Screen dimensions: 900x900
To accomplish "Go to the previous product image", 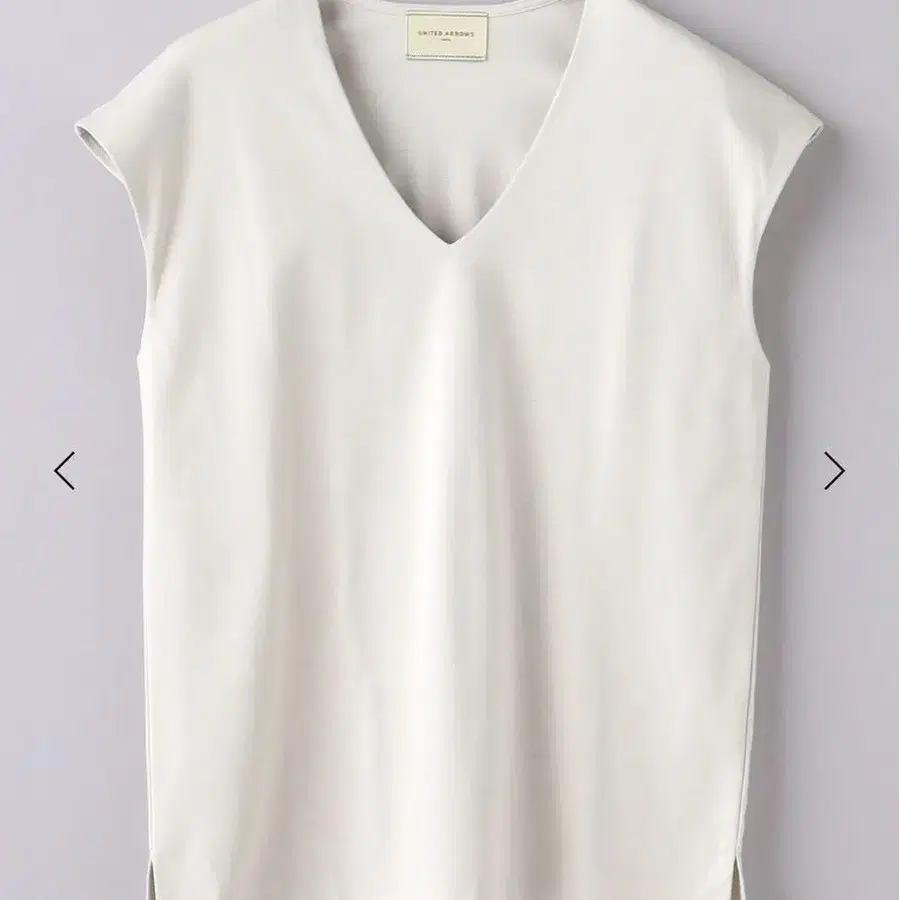I will pos(65,471).
